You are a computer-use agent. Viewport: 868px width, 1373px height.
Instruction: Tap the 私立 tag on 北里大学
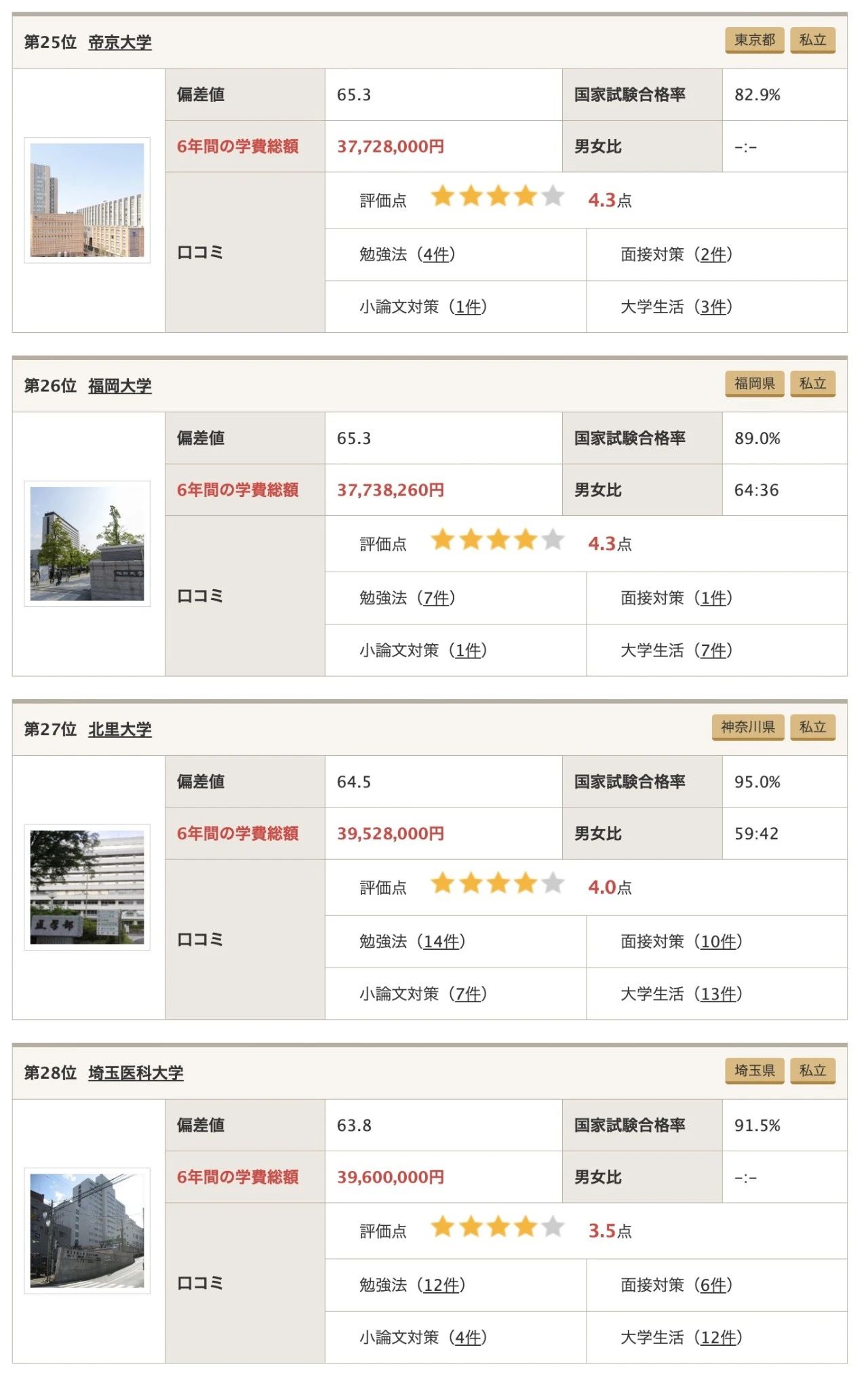[812, 728]
